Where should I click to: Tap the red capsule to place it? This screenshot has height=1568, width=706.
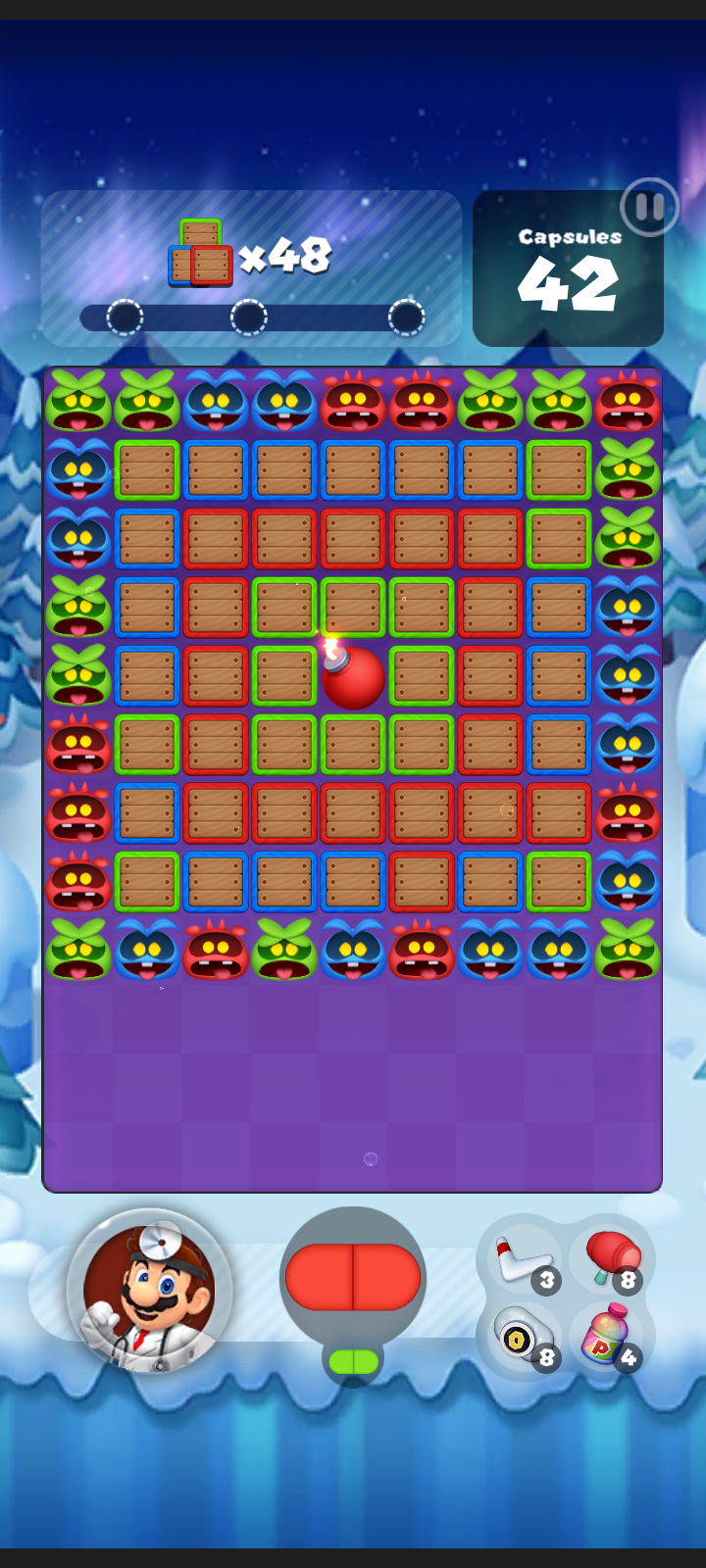click(x=353, y=1277)
